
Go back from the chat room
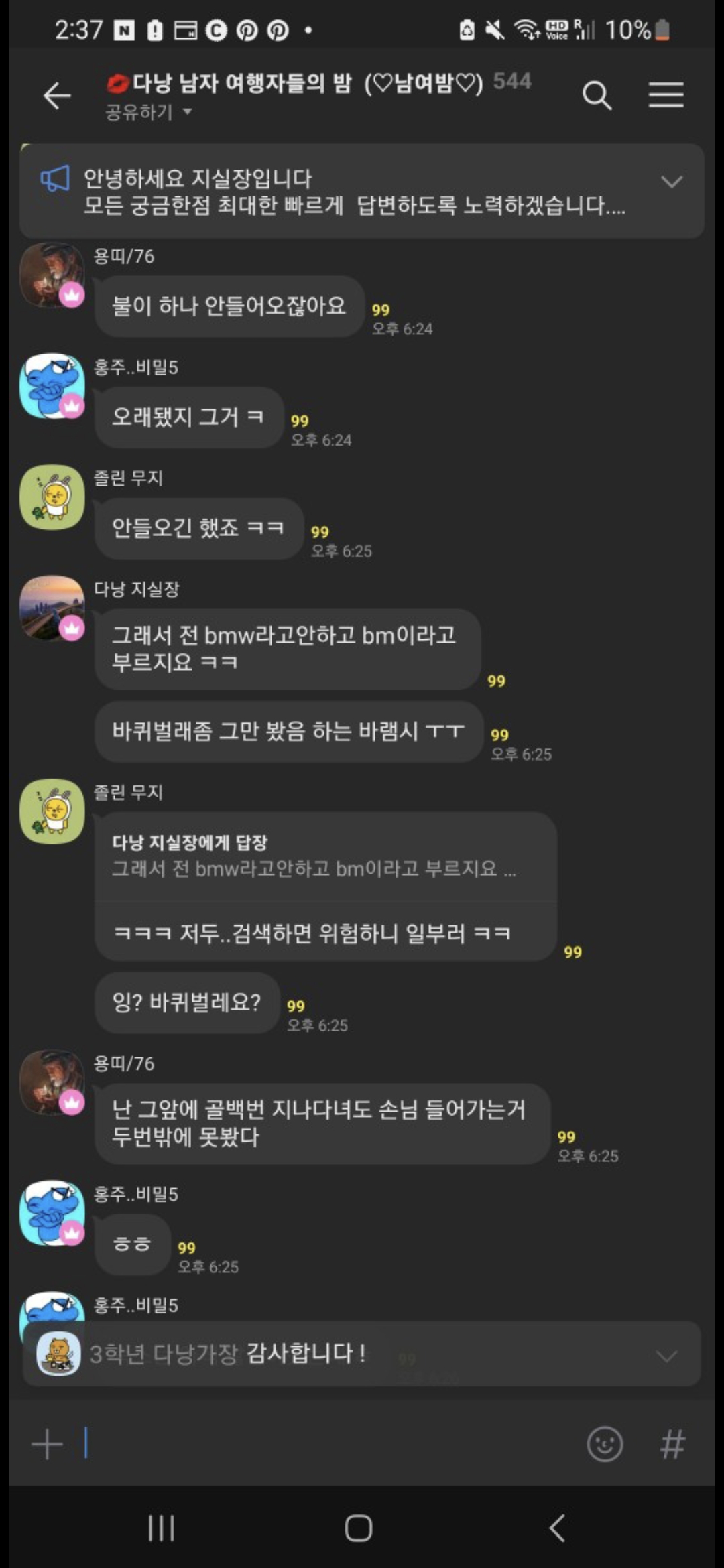(57, 96)
